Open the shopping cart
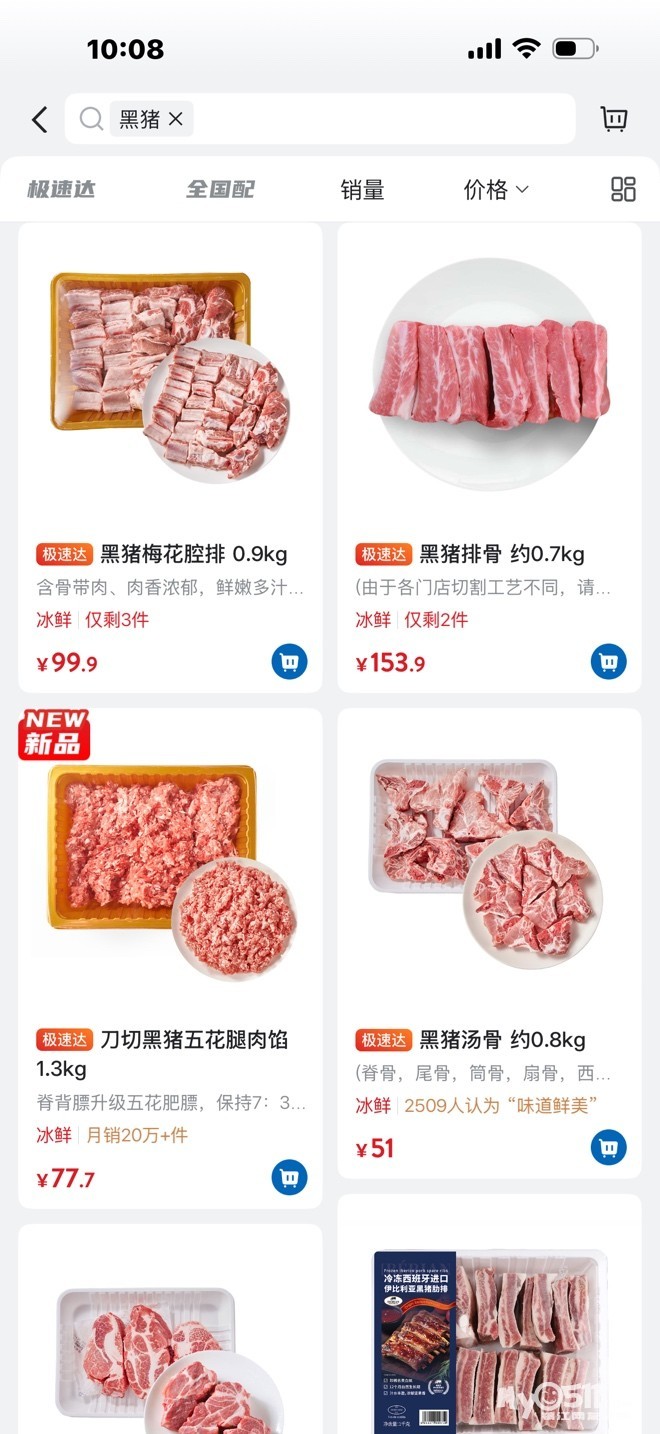The height and width of the screenshot is (1434, 660). coord(613,119)
